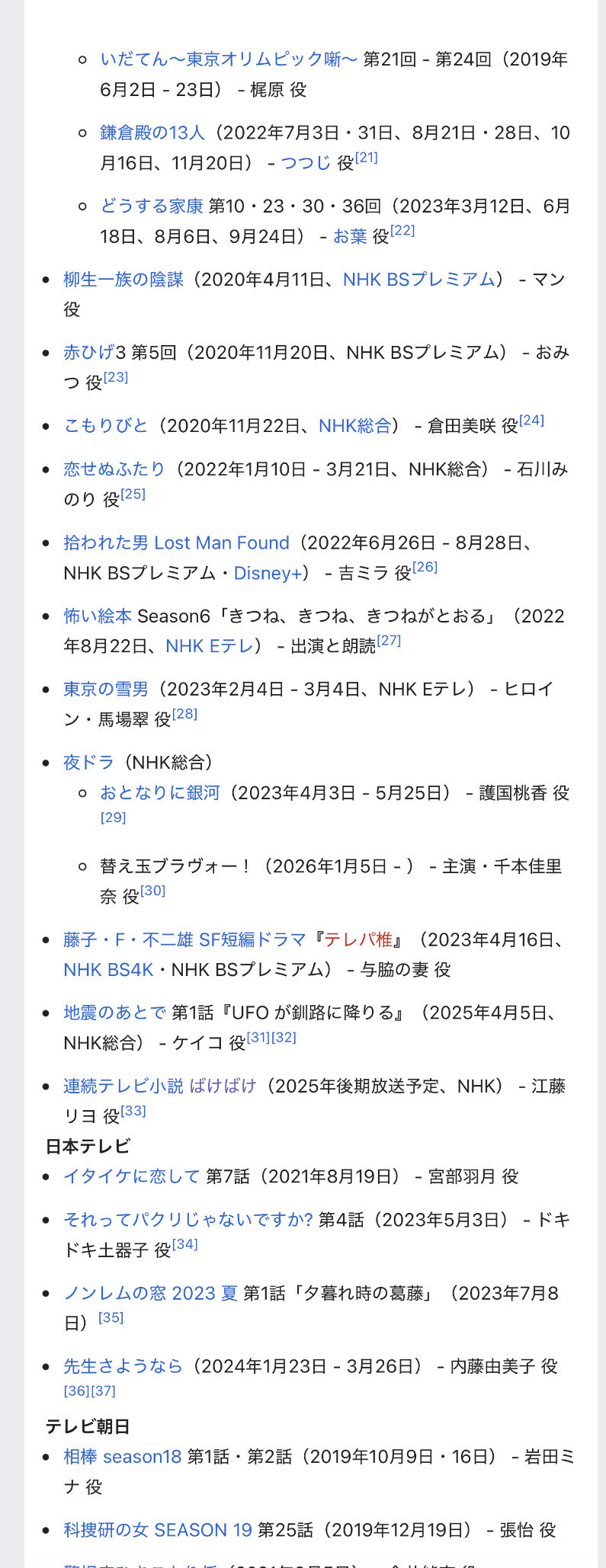606x1568 pixels.
Task: Follow the つつじ character link
Action: pyautogui.click(x=305, y=163)
